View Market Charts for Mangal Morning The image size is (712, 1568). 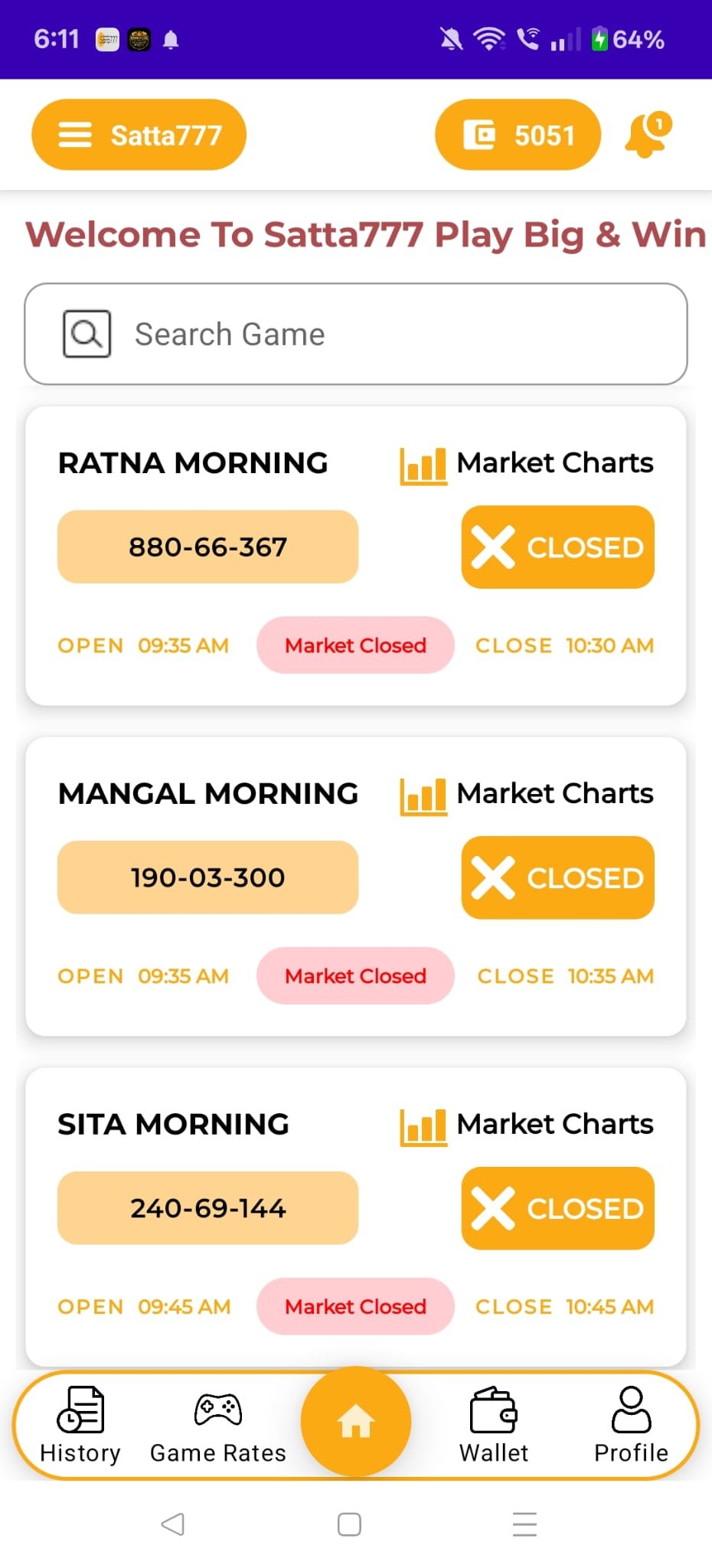pos(527,795)
